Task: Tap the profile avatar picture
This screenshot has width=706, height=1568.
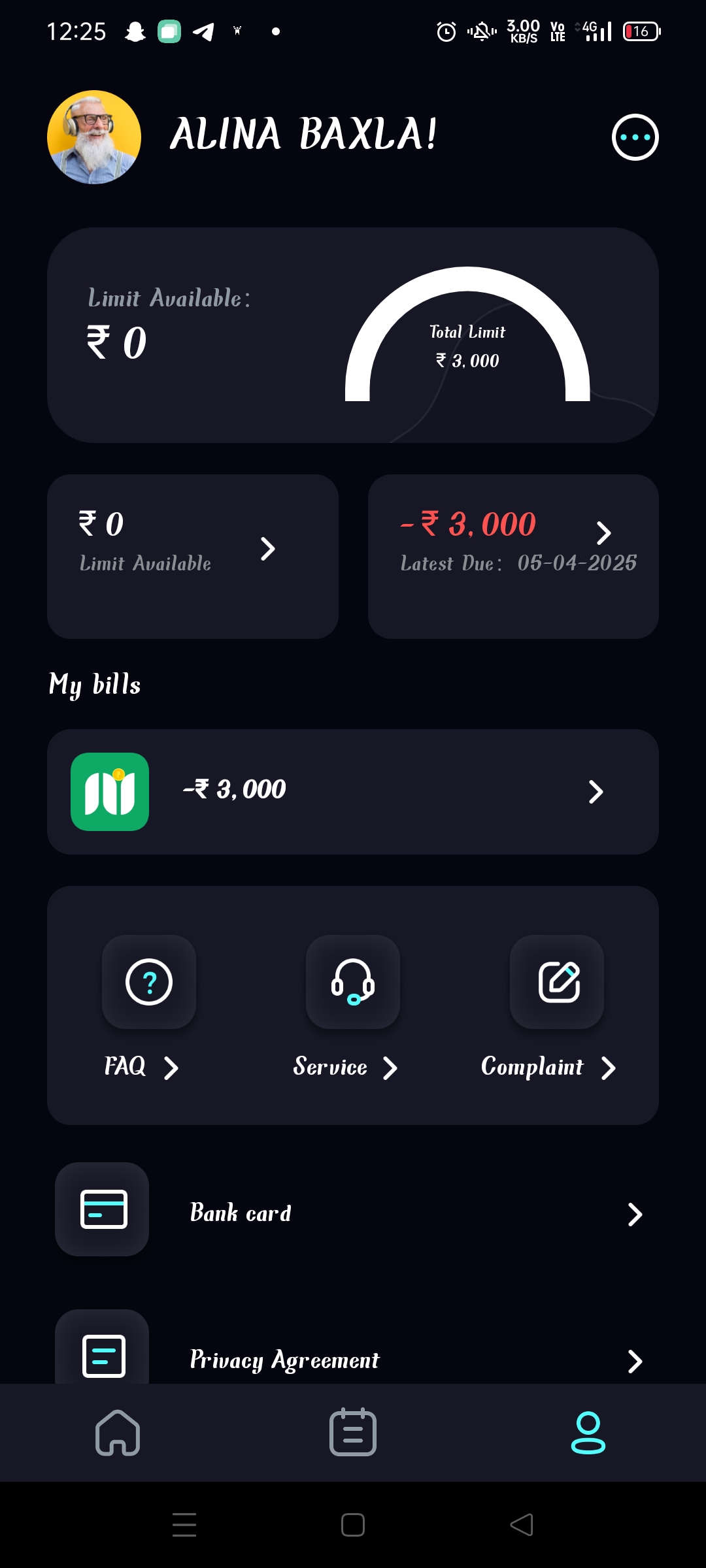Action: [x=94, y=137]
